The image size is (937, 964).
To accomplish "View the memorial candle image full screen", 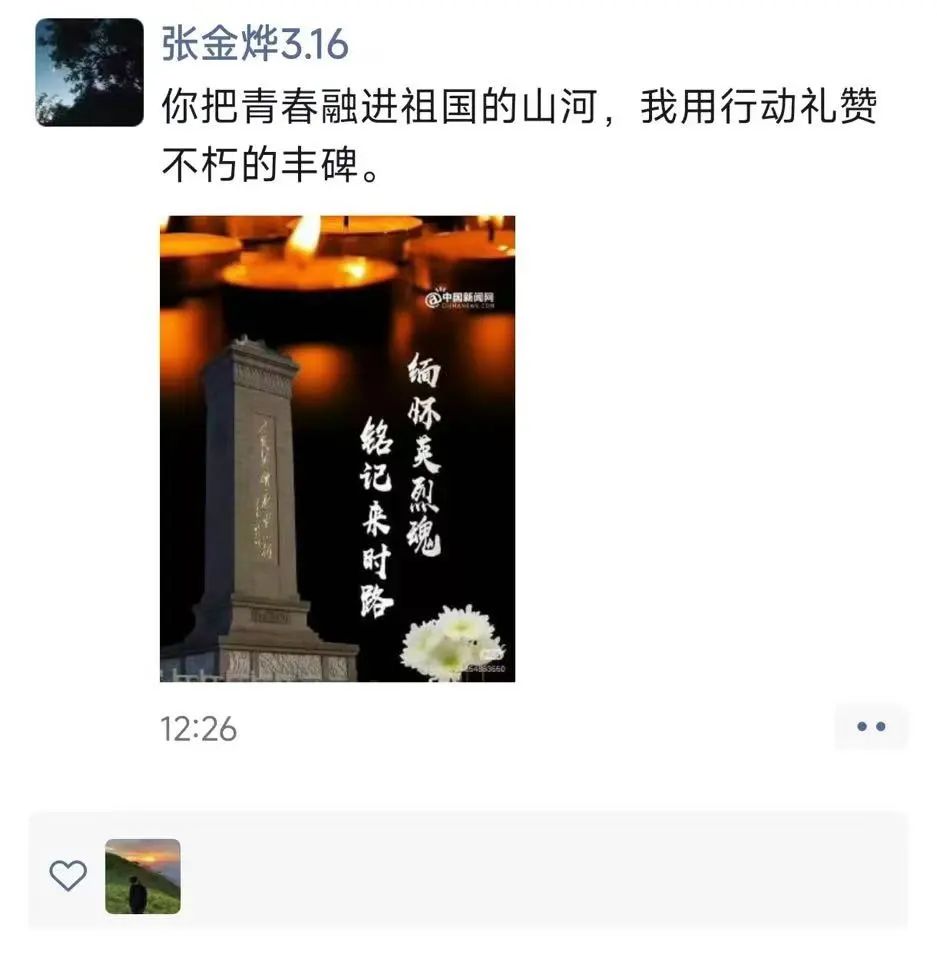I will [x=337, y=448].
